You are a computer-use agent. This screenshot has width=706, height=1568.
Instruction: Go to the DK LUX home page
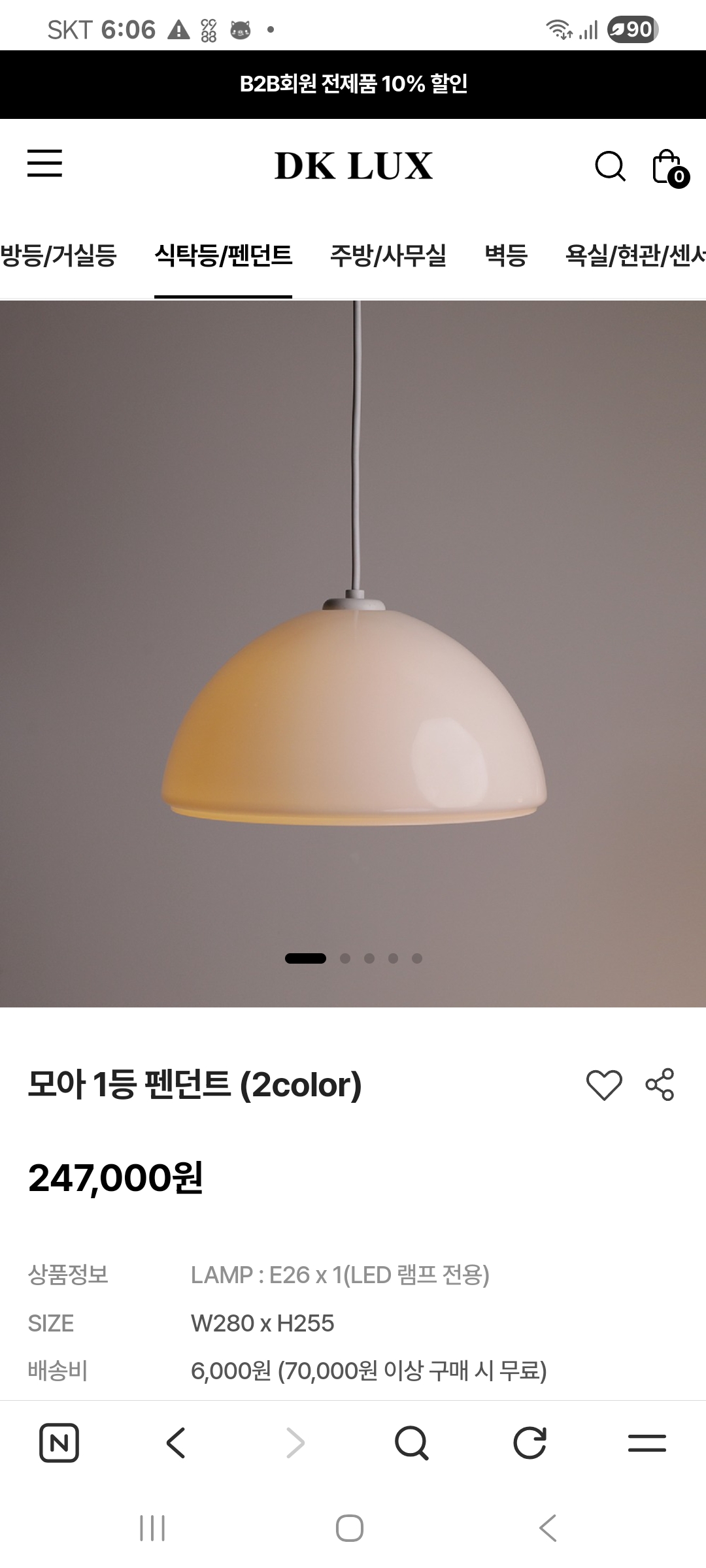tap(354, 166)
